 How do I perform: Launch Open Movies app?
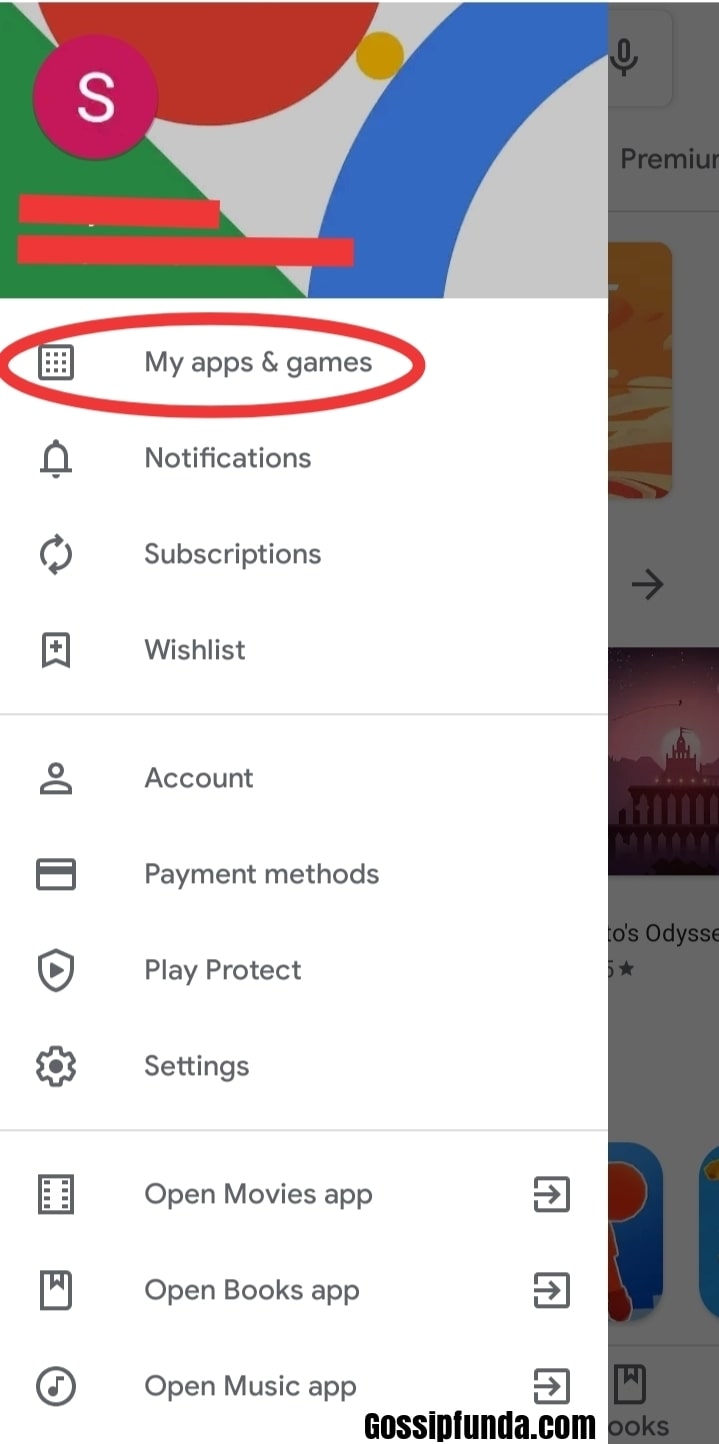(x=304, y=1194)
